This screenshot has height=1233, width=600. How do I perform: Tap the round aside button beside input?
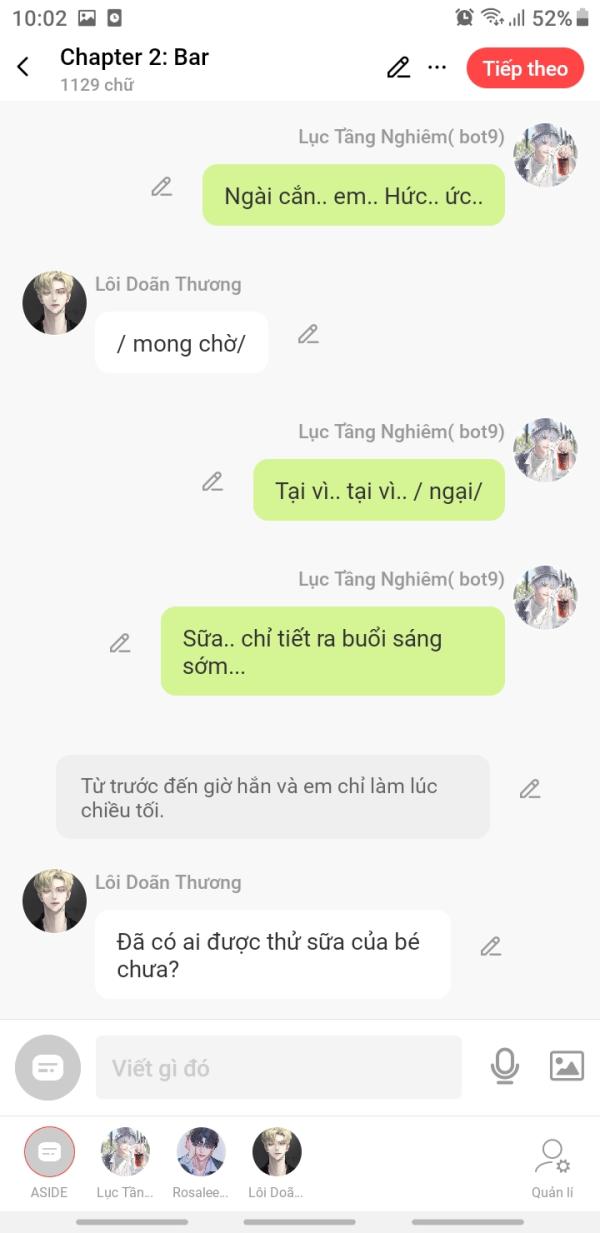[47, 1068]
